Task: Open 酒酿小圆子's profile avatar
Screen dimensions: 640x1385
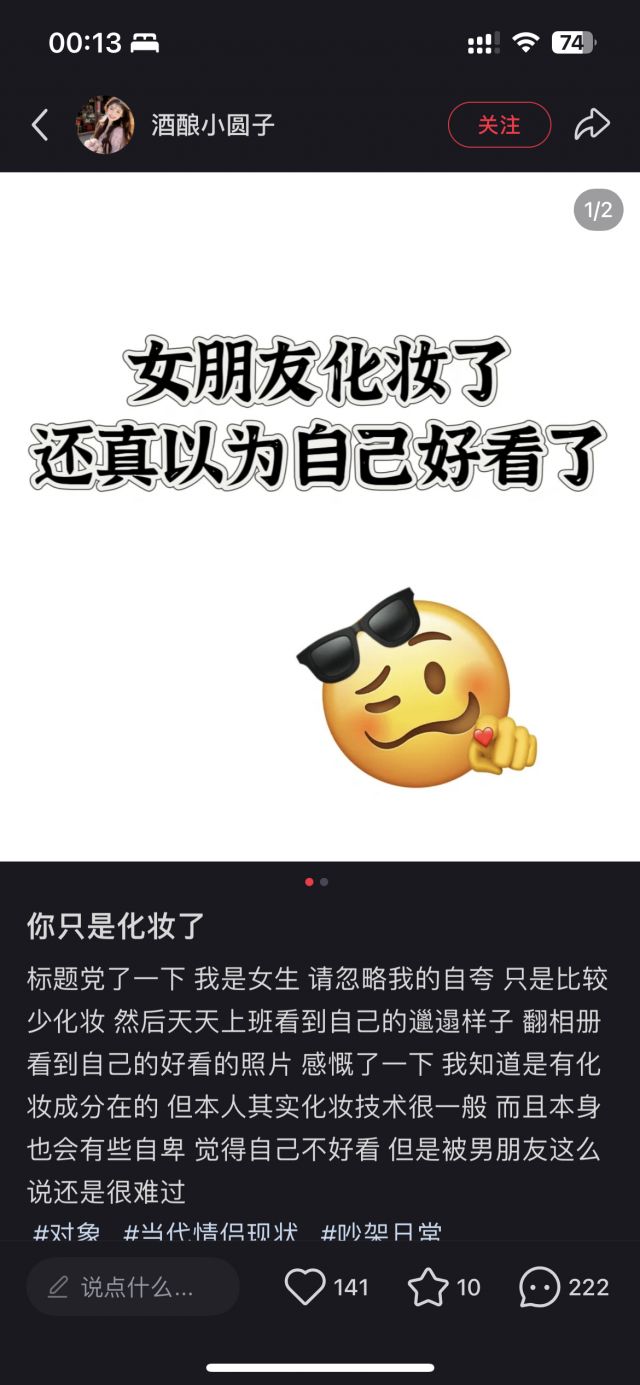Action: click(105, 125)
